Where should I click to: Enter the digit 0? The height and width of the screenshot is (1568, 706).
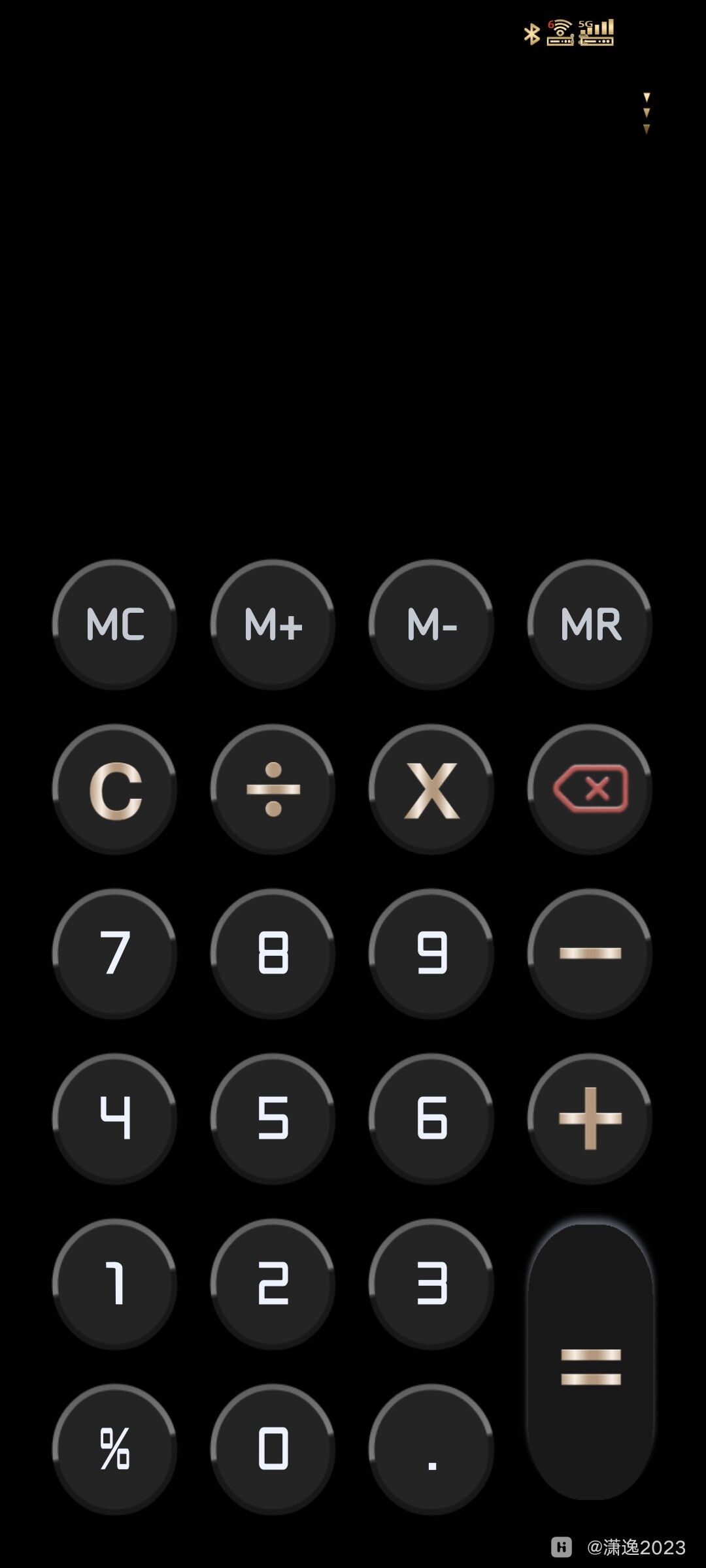[x=273, y=1449]
